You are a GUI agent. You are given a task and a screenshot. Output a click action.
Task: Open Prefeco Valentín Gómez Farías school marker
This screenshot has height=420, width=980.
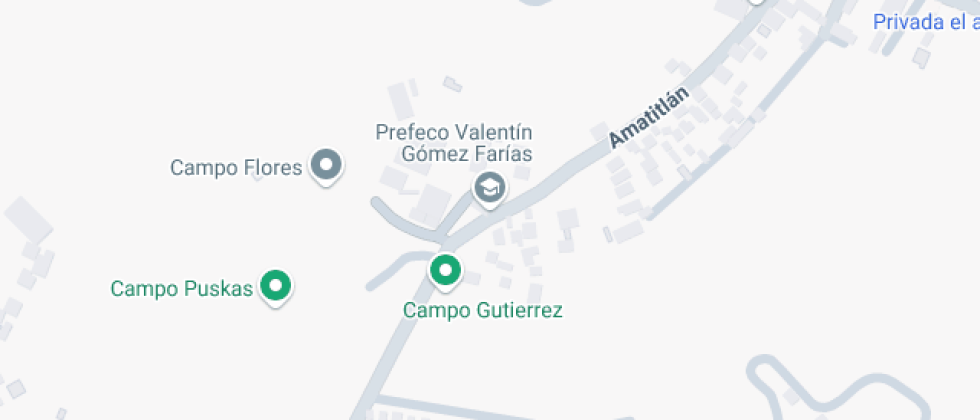489,187
